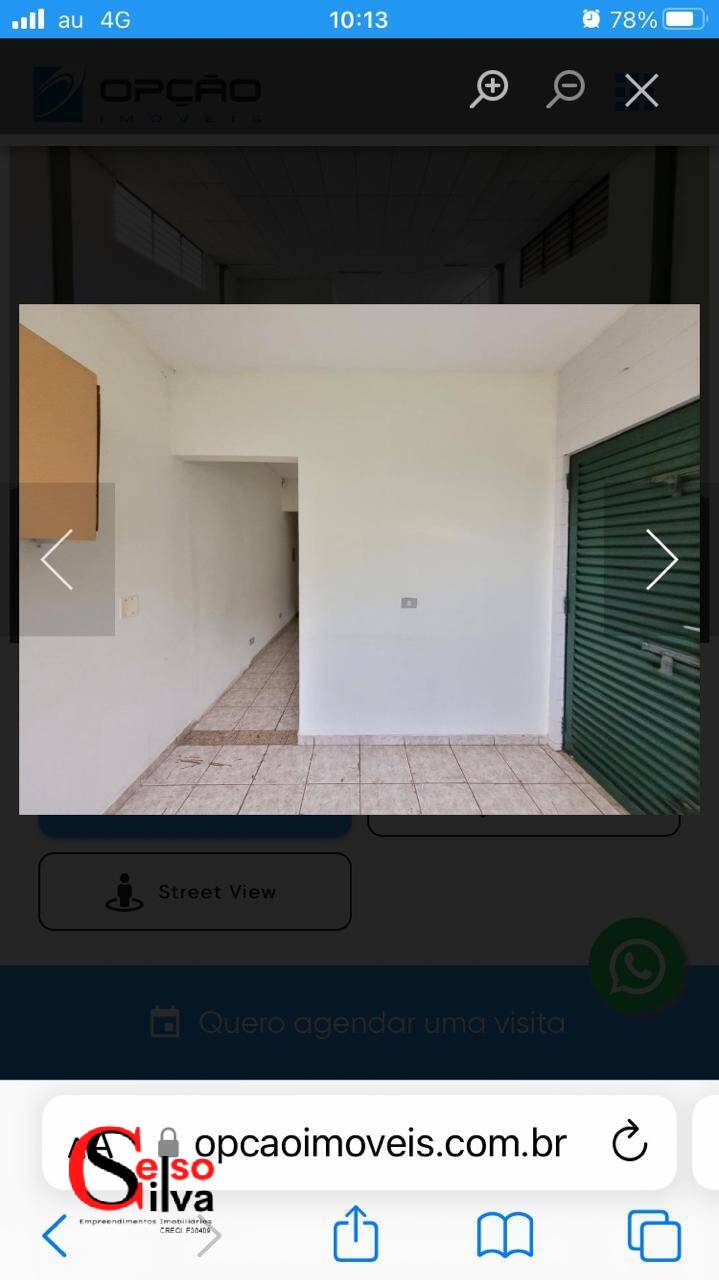Share this page from Safari
The image size is (719, 1280).
click(x=356, y=1234)
